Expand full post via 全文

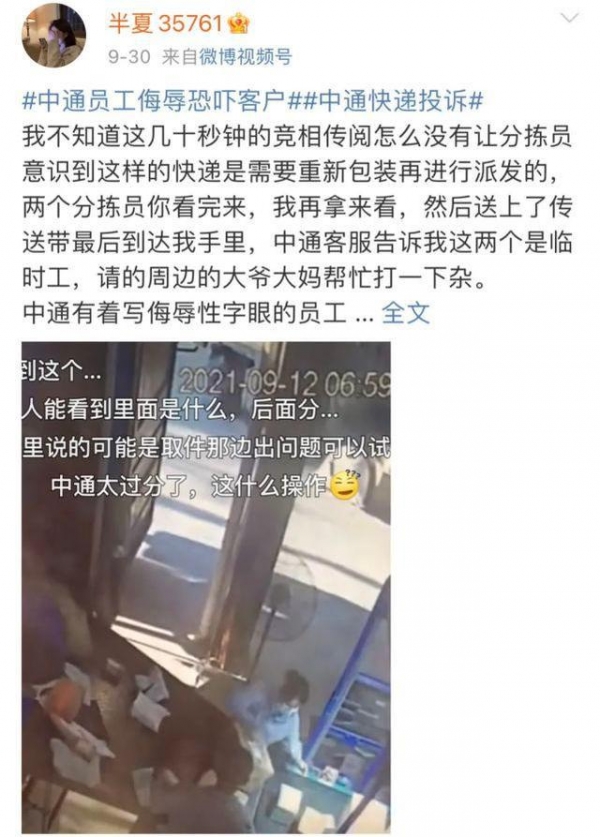pos(406,312)
